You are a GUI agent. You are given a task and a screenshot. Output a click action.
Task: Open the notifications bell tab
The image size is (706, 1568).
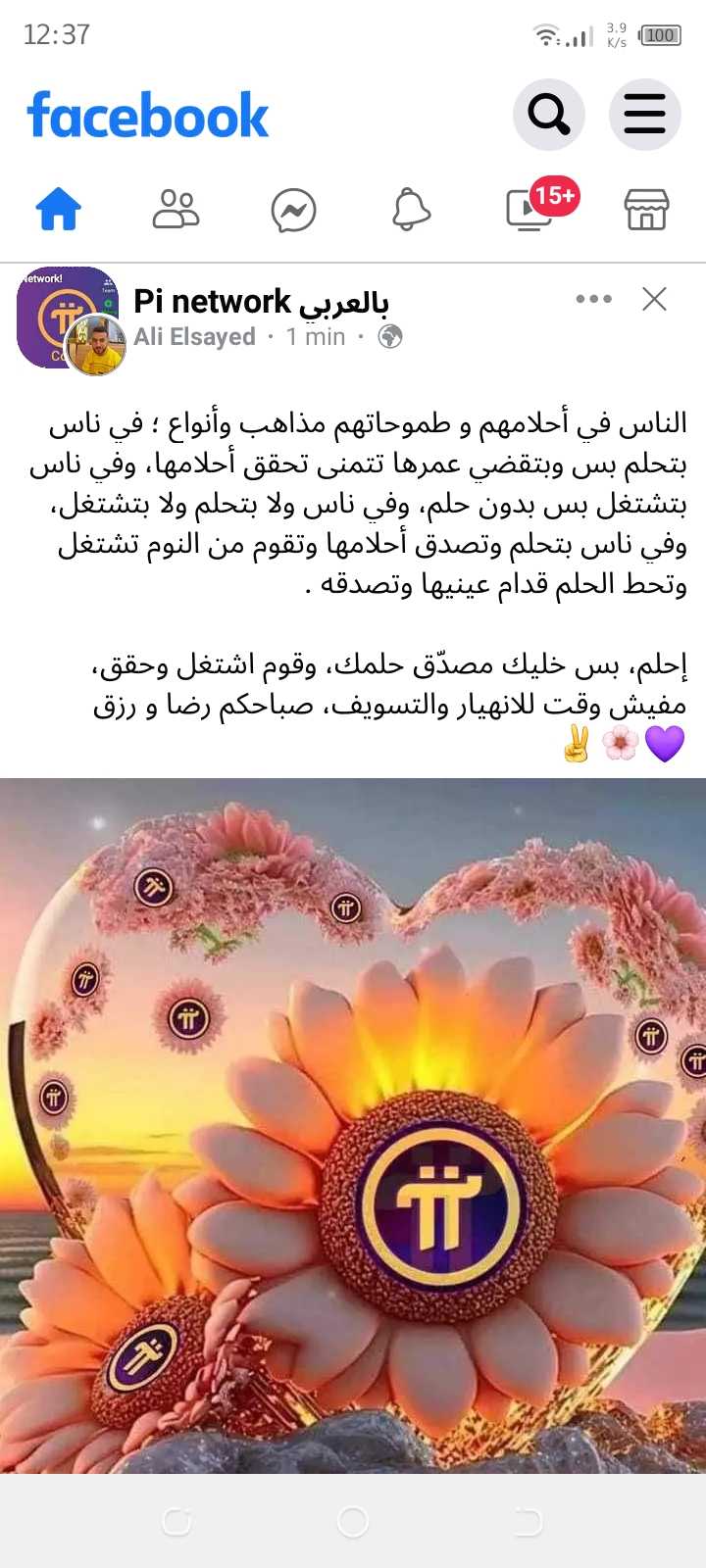[x=411, y=210]
